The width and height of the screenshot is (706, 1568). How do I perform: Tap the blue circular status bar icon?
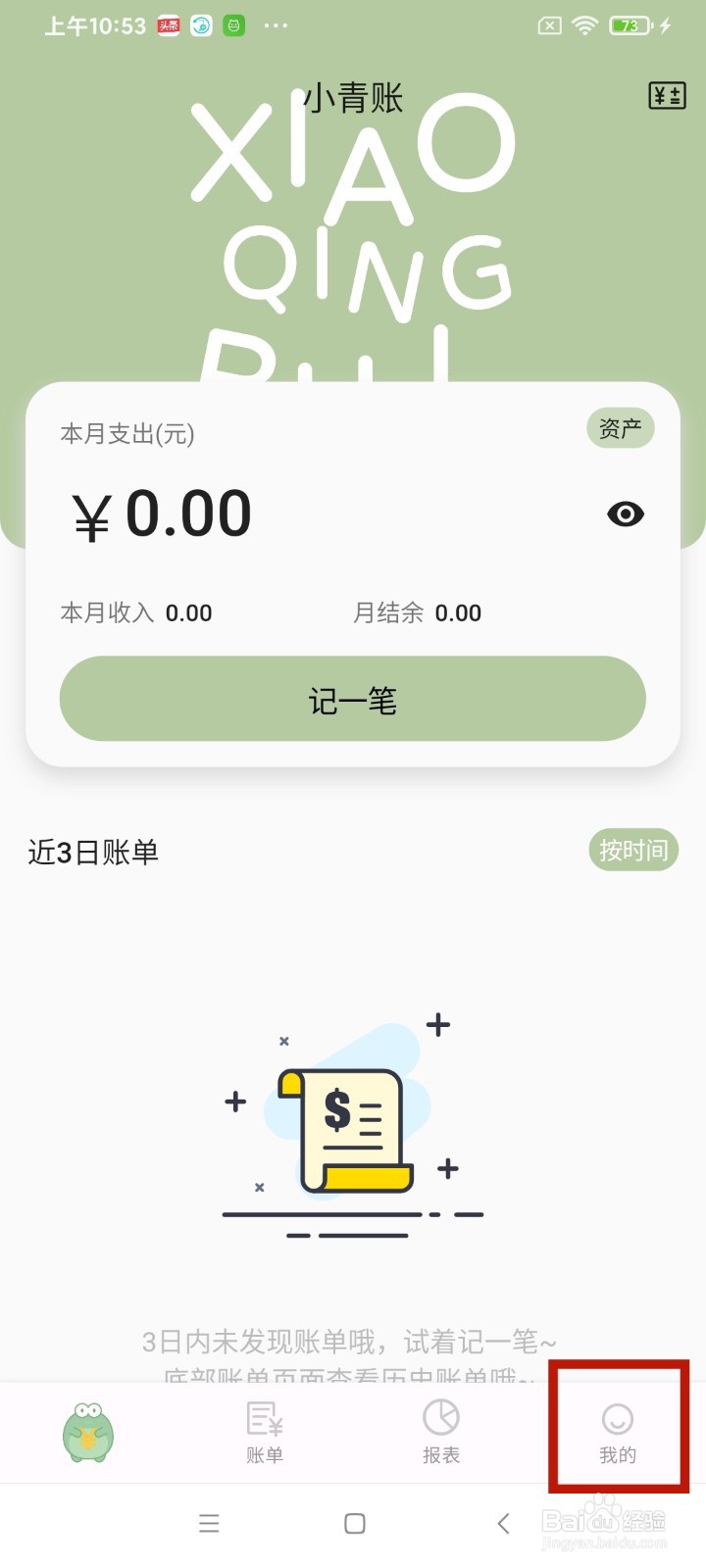point(200,25)
